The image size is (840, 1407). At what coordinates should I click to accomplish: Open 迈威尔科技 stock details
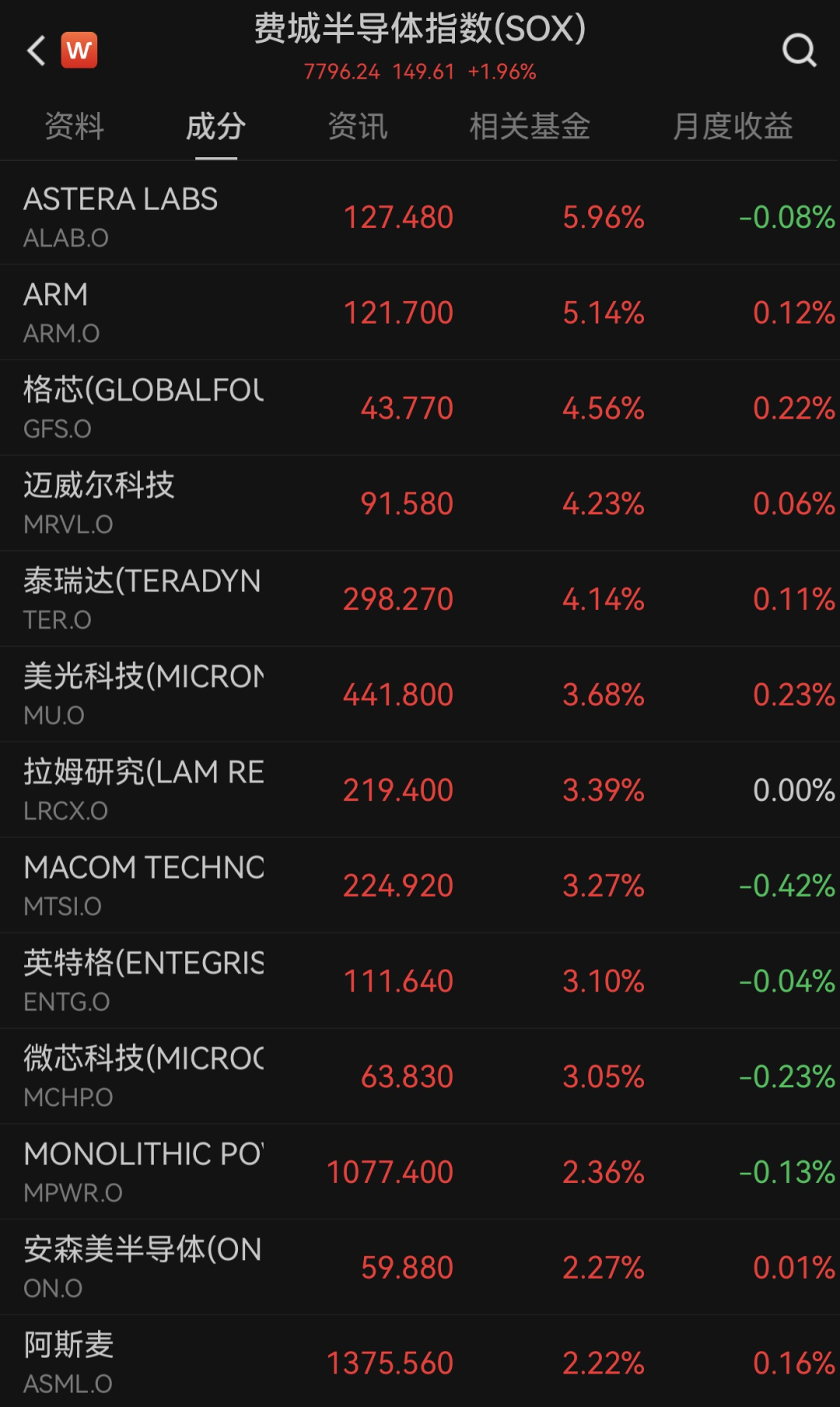click(420, 502)
